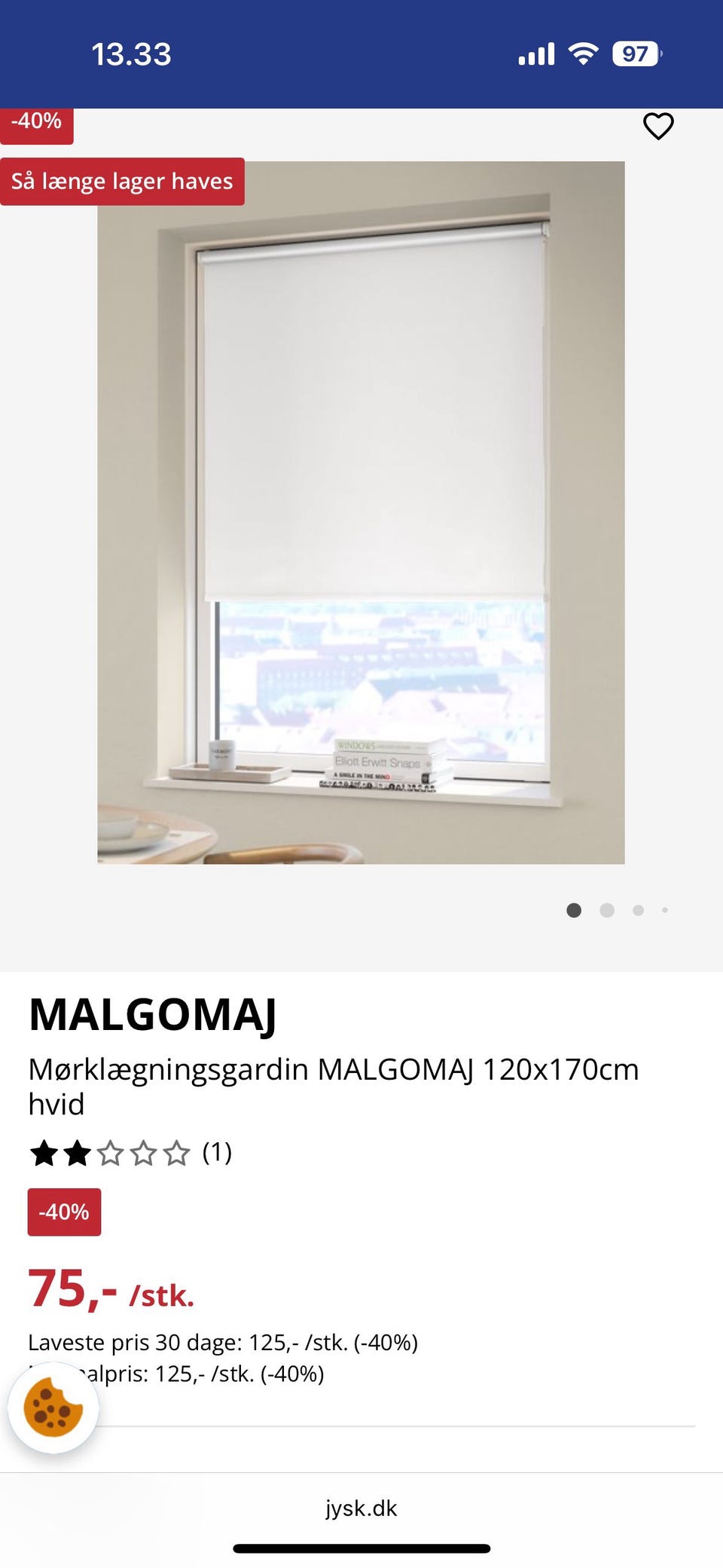Viewport: 723px width, 1568px height.
Task: Activate the fourth carousel dot
Action: click(666, 910)
